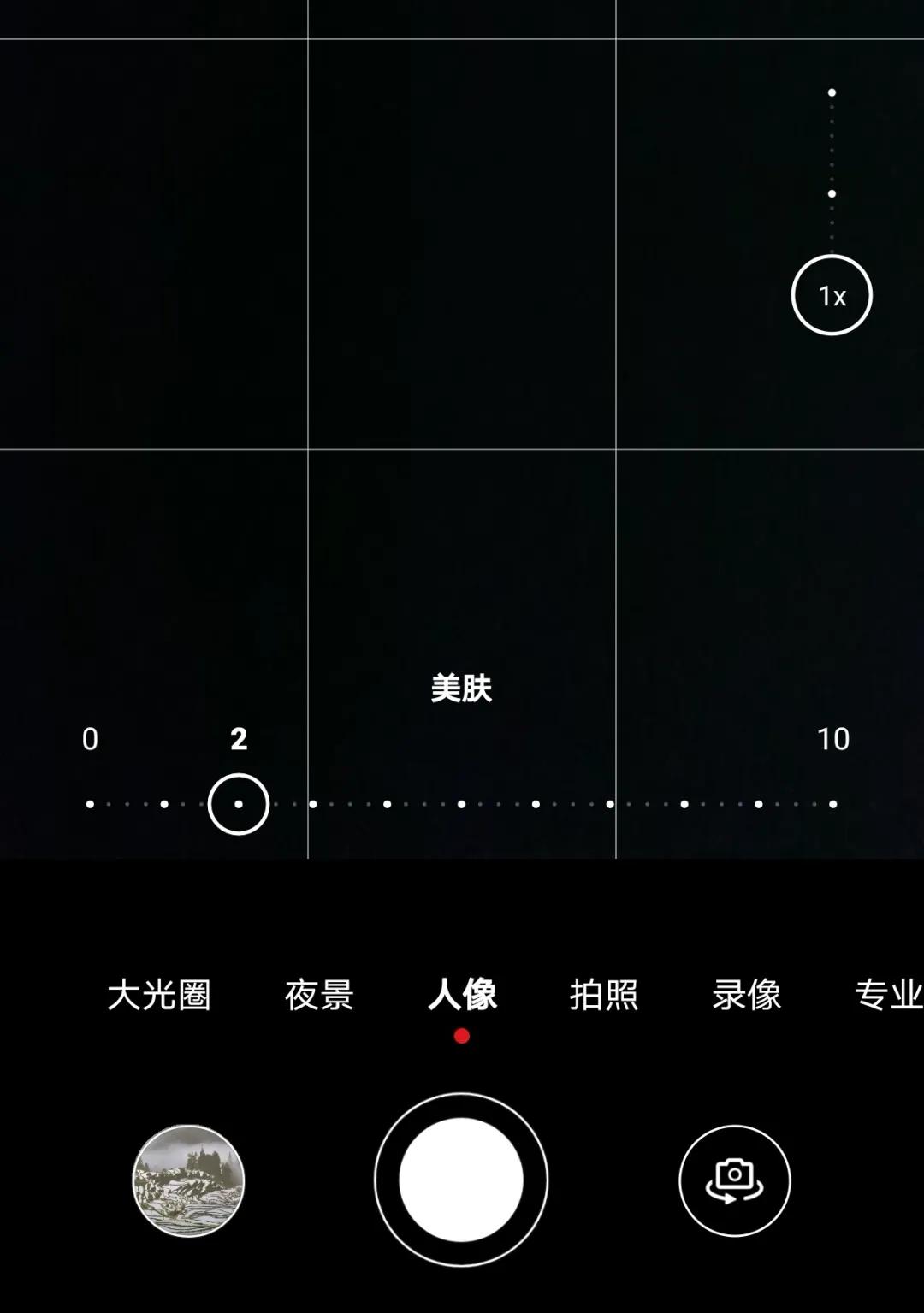Screen dimensions: 924x1313
Task: Select the 人像 portrait mode
Action: coord(463,996)
